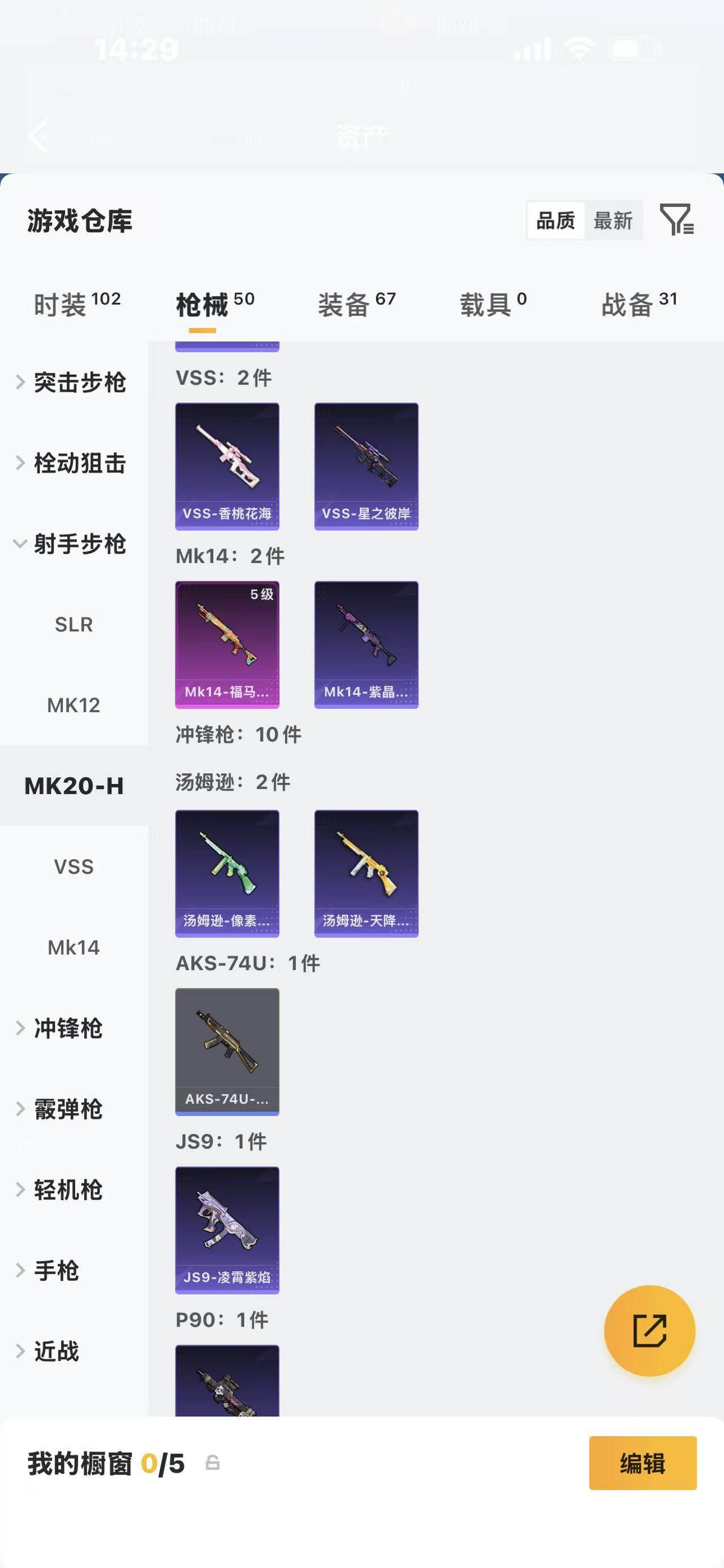Open the 载具 tab
724x1568 pixels.
click(493, 304)
